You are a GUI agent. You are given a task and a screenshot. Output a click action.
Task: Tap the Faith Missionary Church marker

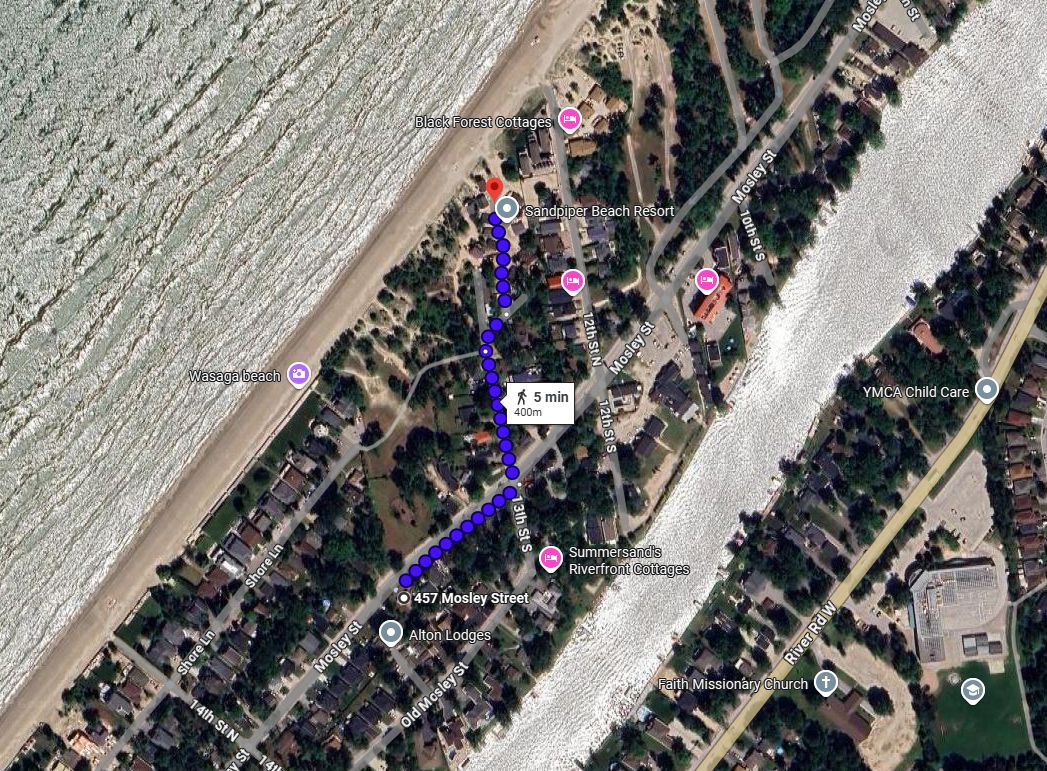click(x=825, y=683)
